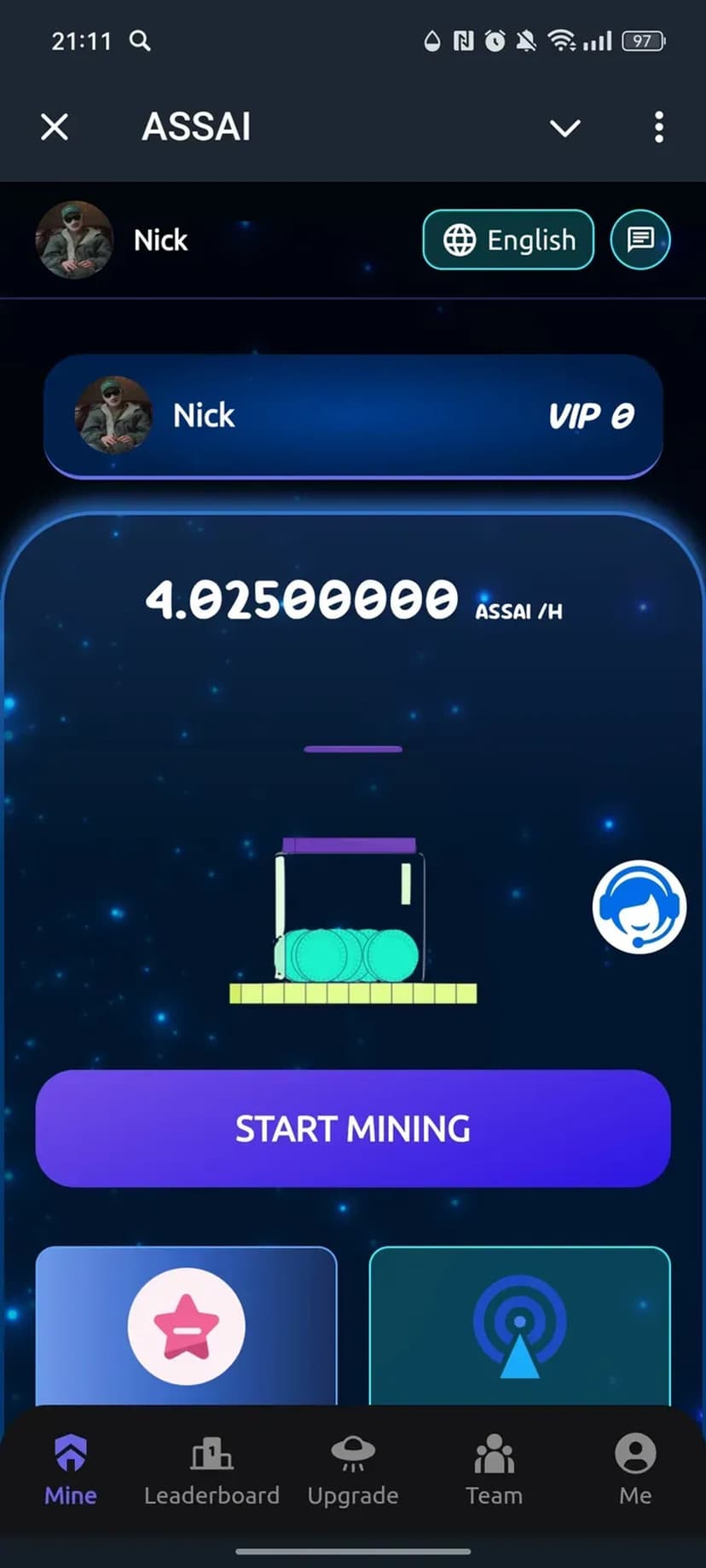The image size is (706, 1568).
Task: Close the ASSAI mini app
Action: point(55,127)
